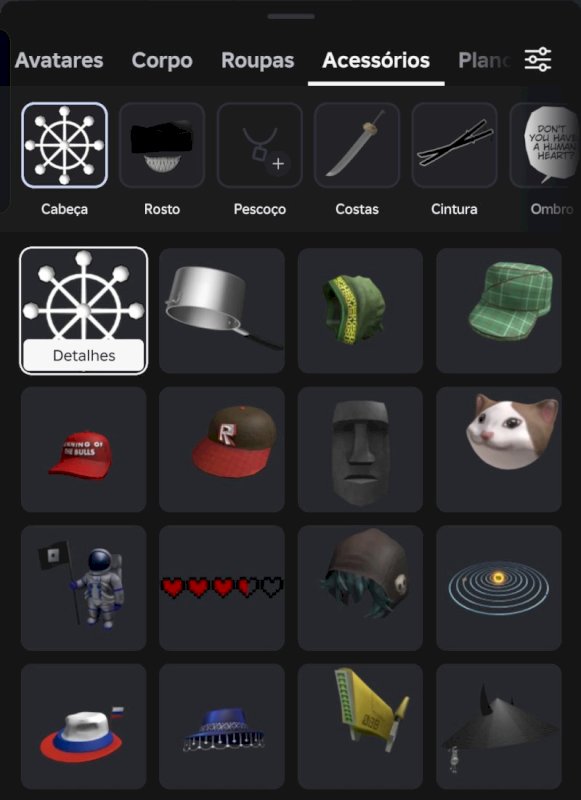The height and width of the screenshot is (800, 581).
Task: Choose the red Running of the Bulls cap
Action: (84, 449)
